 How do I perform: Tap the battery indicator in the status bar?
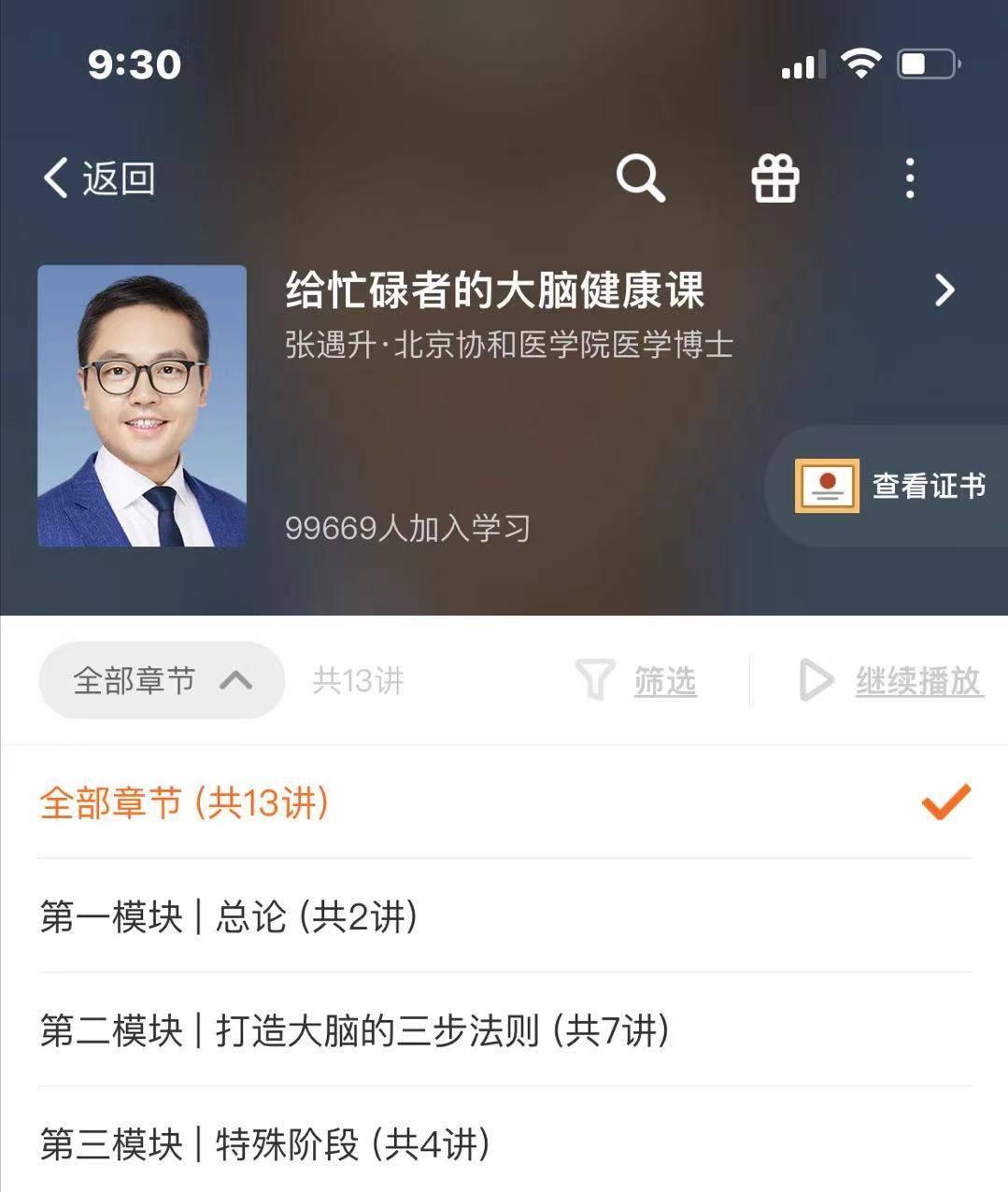click(924, 64)
